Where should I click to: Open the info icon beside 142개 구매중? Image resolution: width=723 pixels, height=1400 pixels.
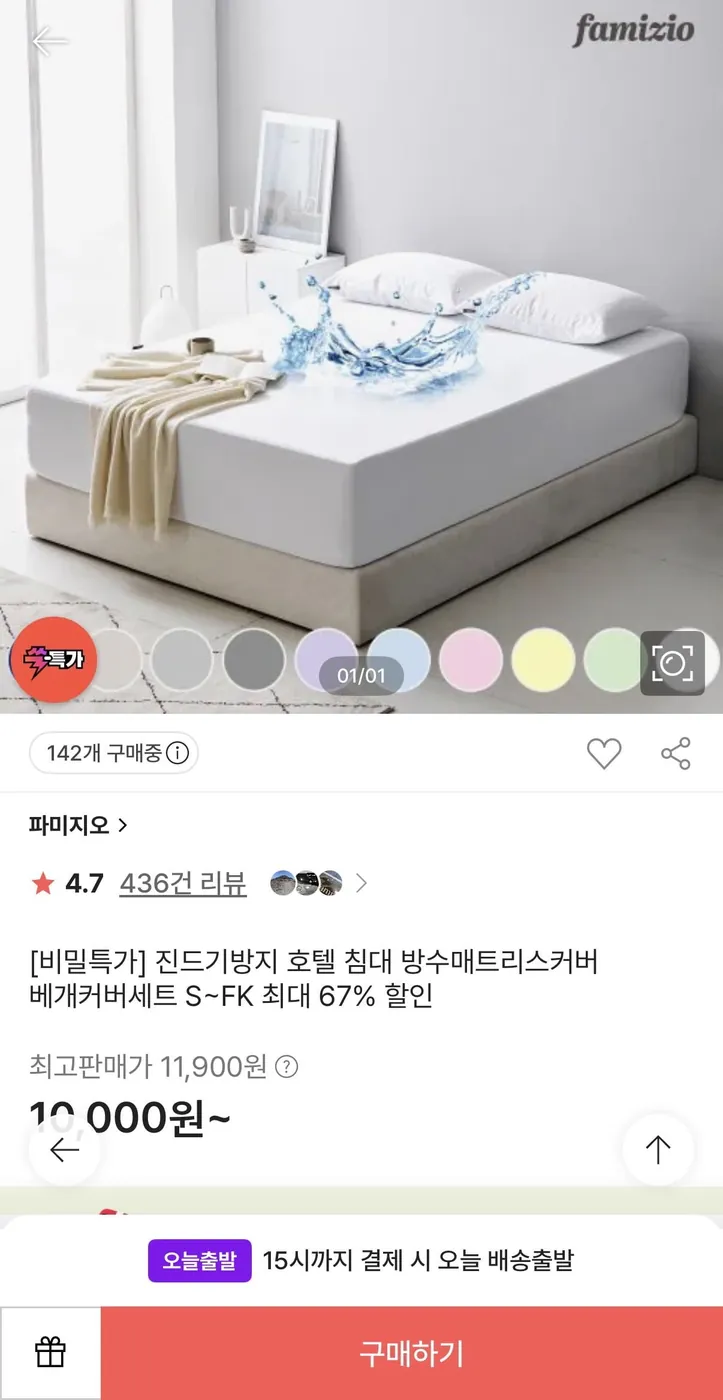(x=177, y=755)
